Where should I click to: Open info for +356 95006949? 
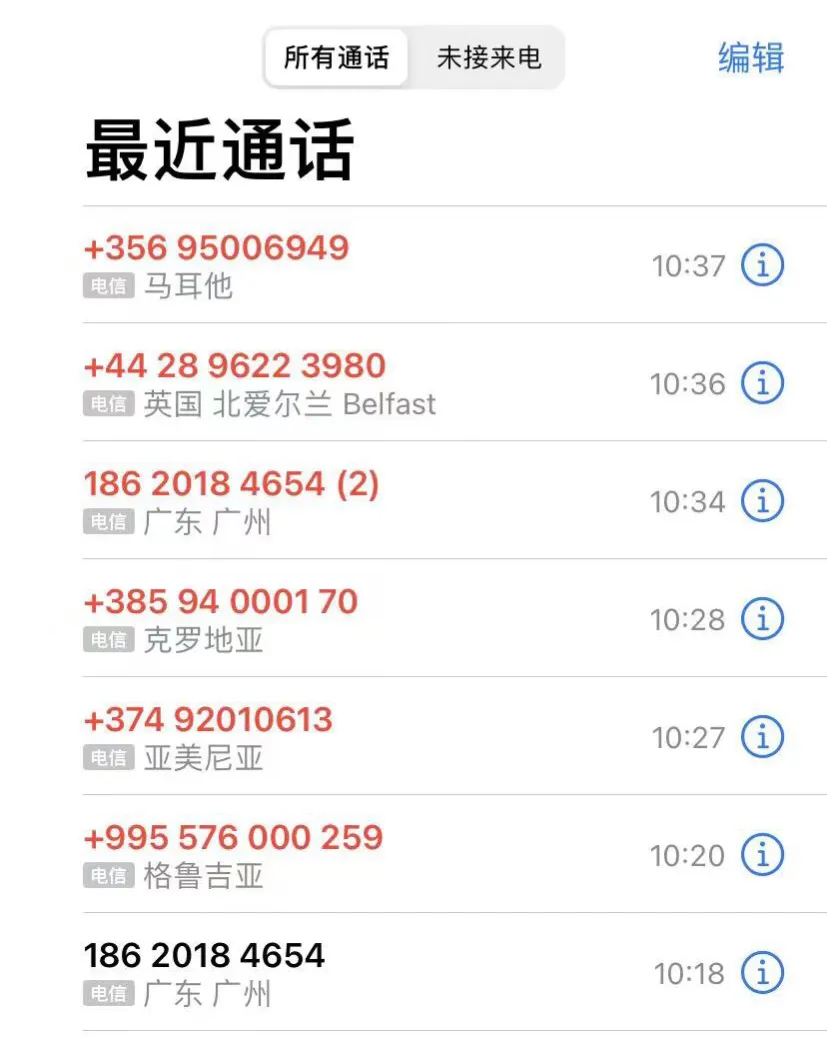click(x=762, y=266)
